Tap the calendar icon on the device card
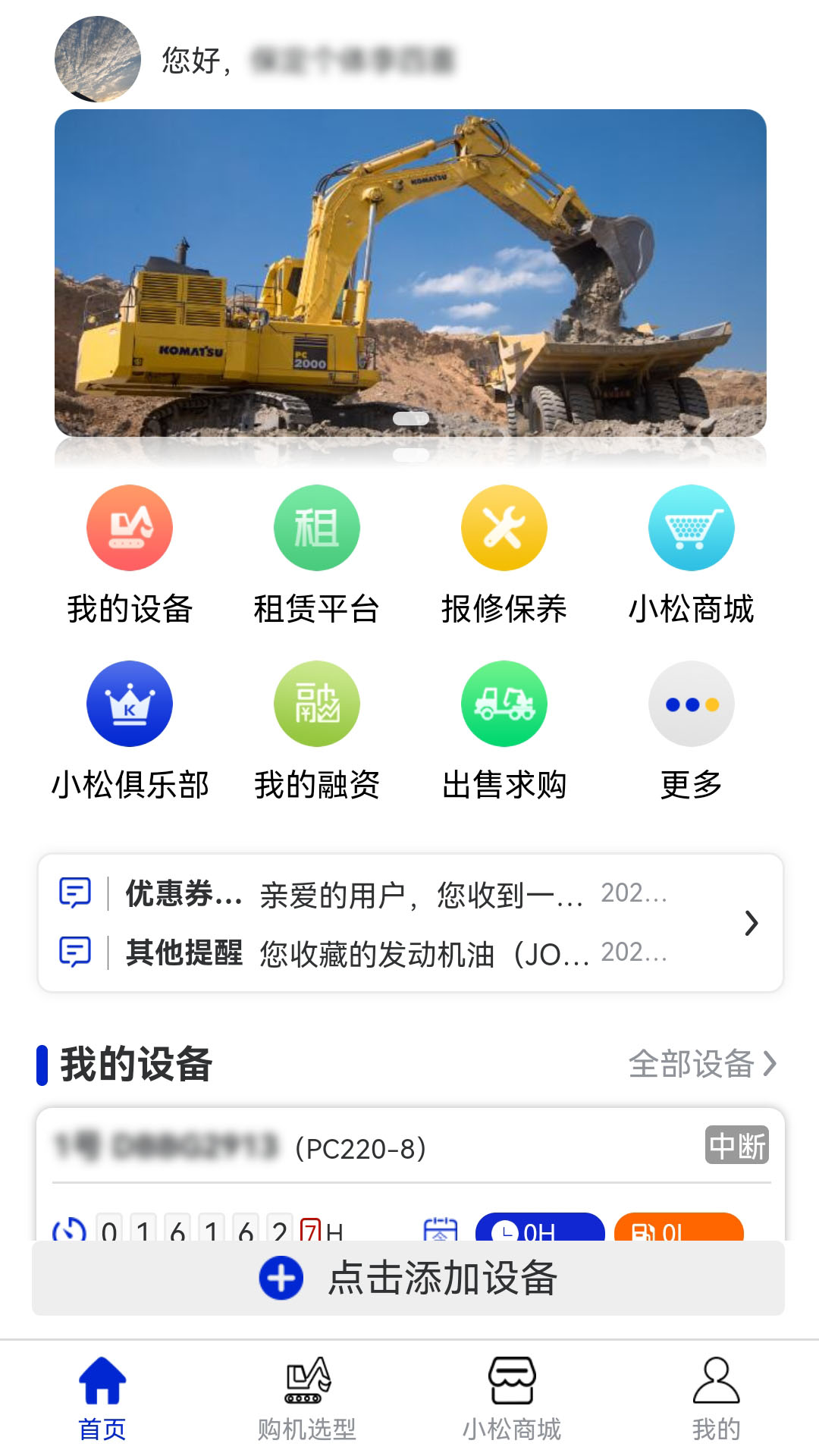 coord(441,1228)
